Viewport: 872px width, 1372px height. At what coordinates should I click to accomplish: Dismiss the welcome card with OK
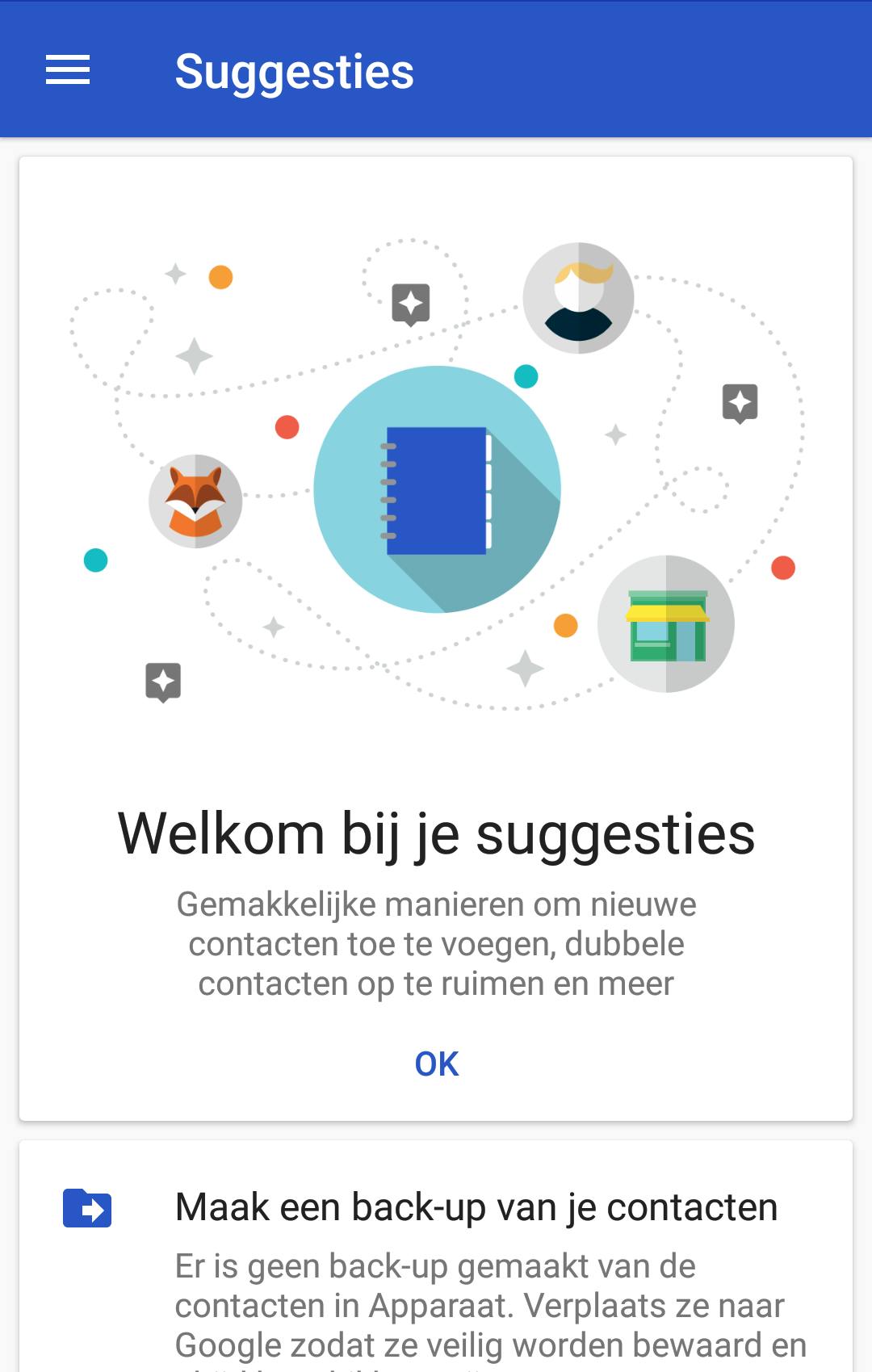tap(436, 1064)
